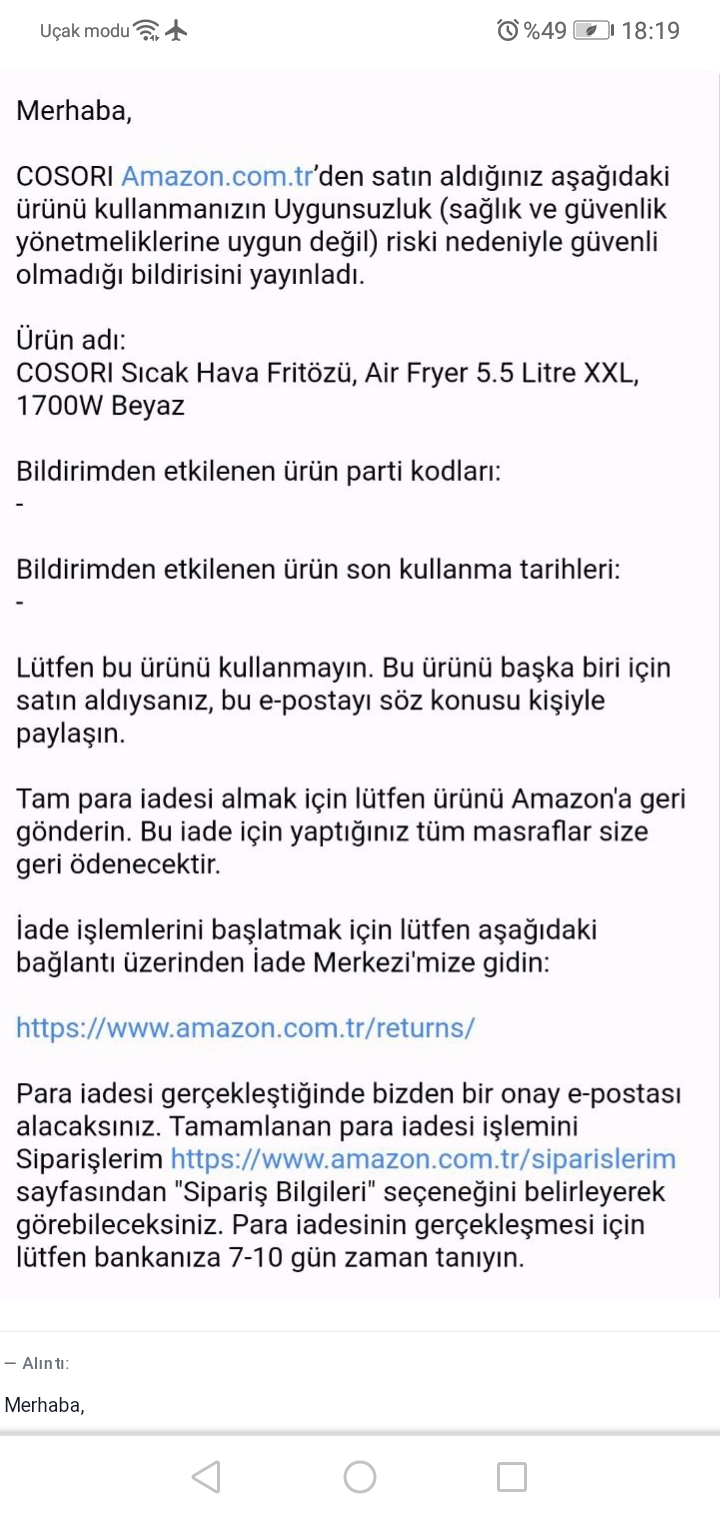Open the Amazon.com.tr link in the first paragraph
Image resolution: width=720 pixels, height=1520 pixels.
click(x=218, y=177)
